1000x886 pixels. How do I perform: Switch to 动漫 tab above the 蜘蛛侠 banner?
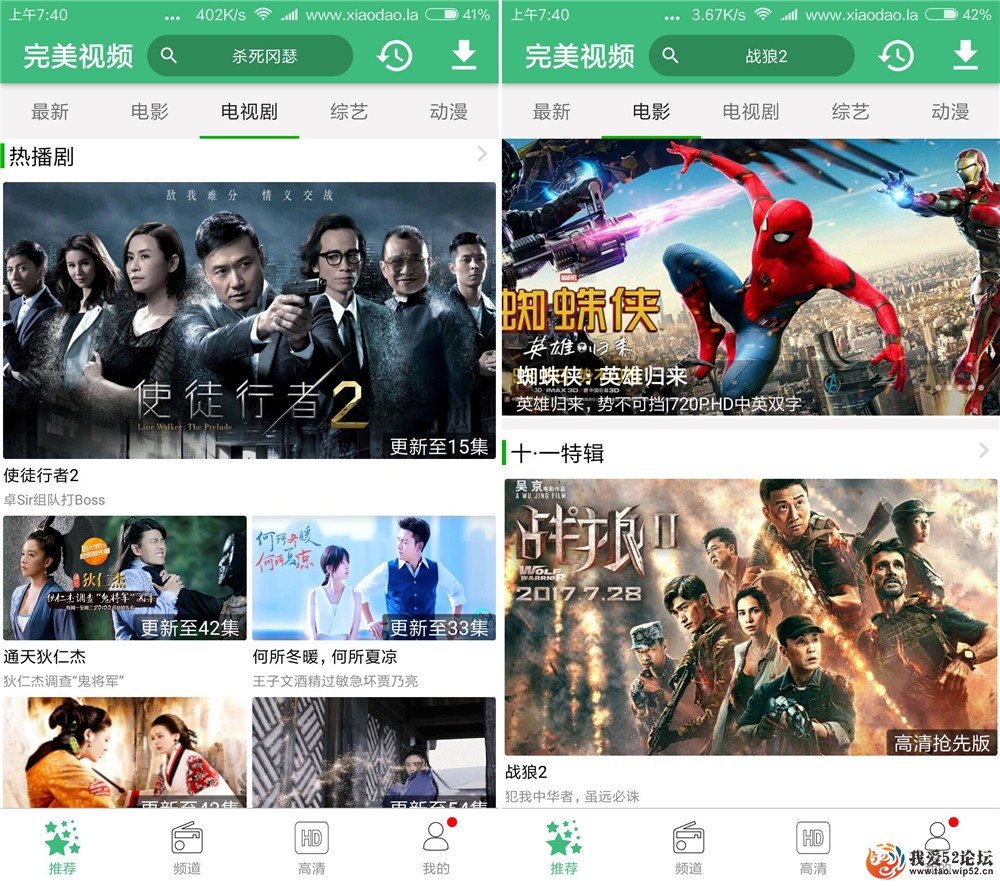coord(950,111)
